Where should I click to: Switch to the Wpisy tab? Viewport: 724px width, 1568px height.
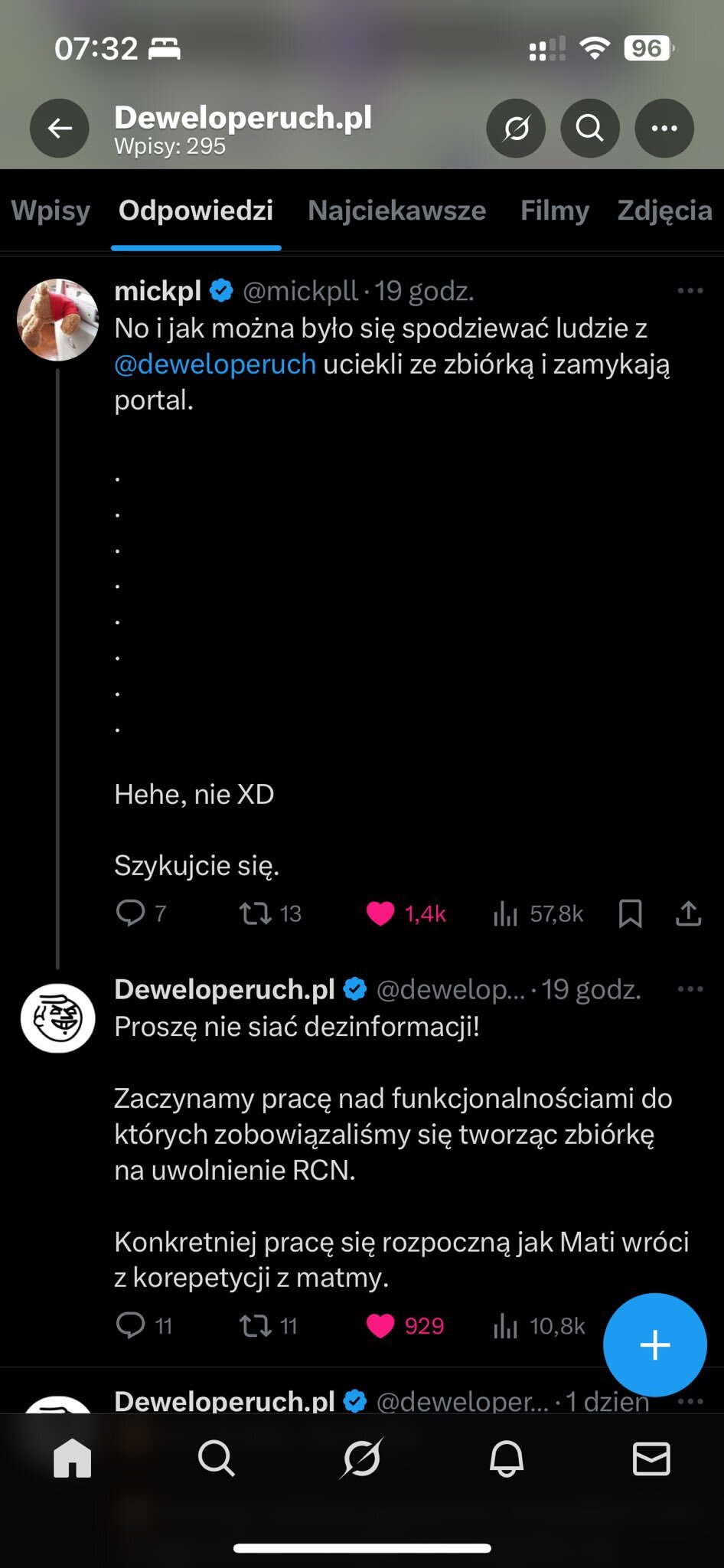pyautogui.click(x=51, y=211)
